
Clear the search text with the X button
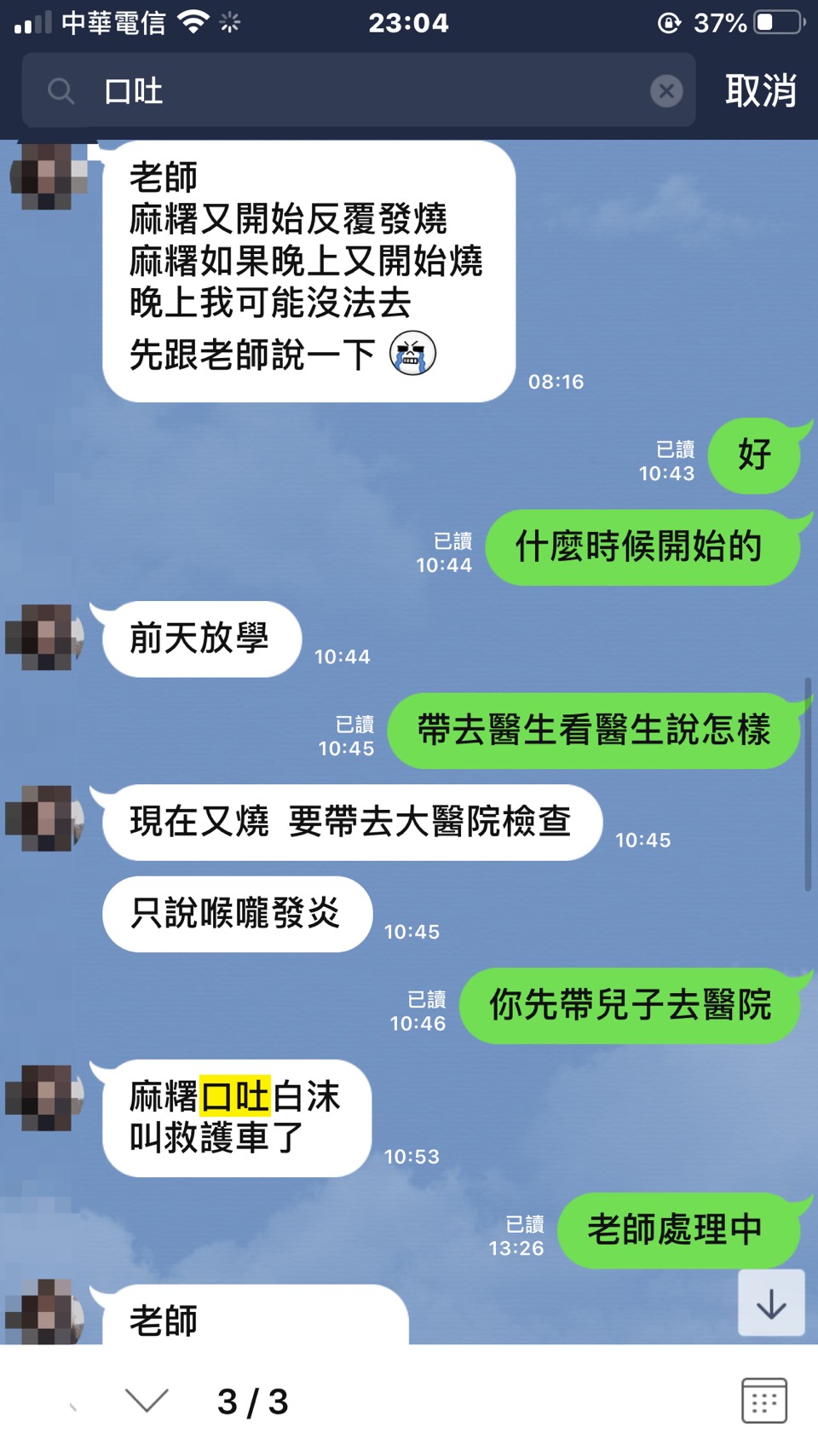pyautogui.click(x=666, y=90)
